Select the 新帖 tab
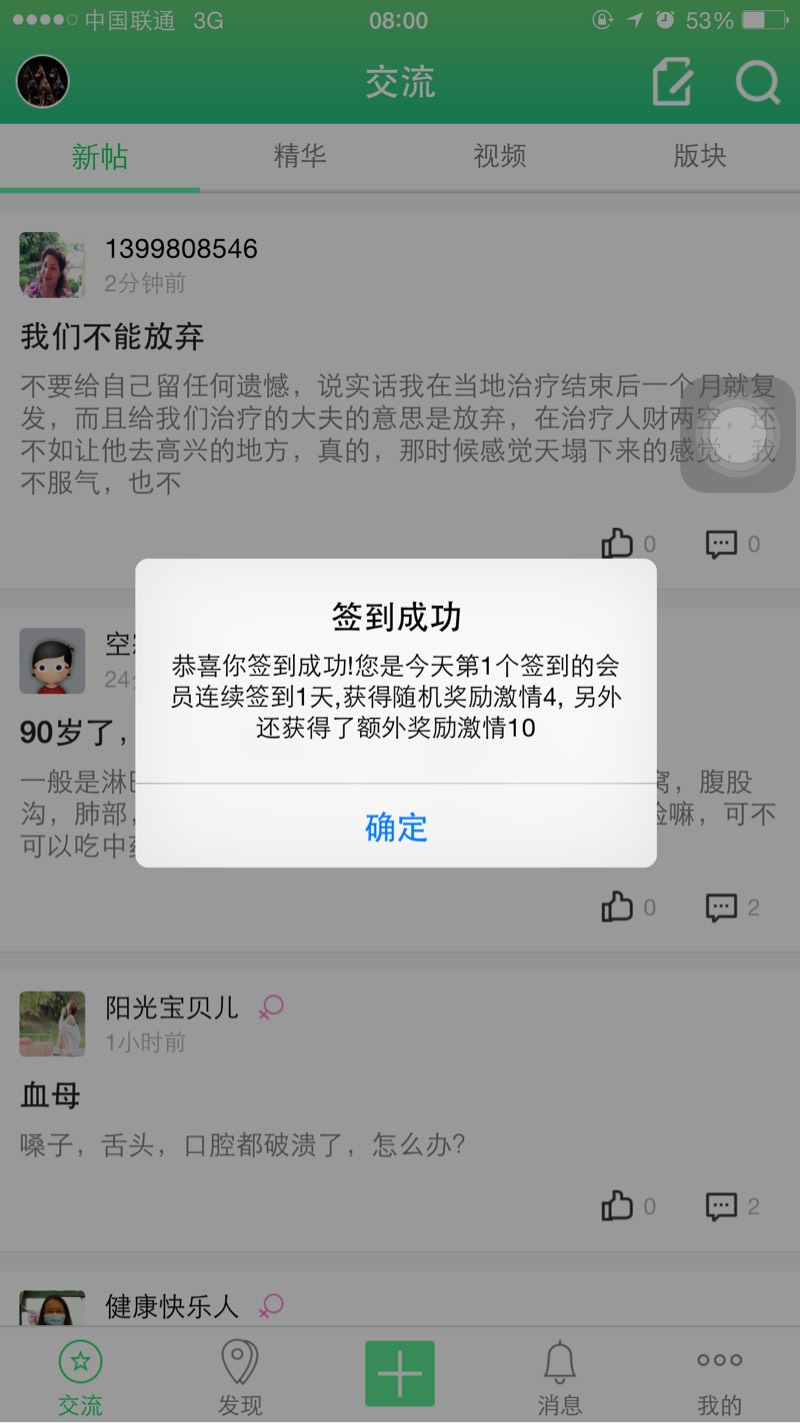800x1423 pixels. click(100, 156)
